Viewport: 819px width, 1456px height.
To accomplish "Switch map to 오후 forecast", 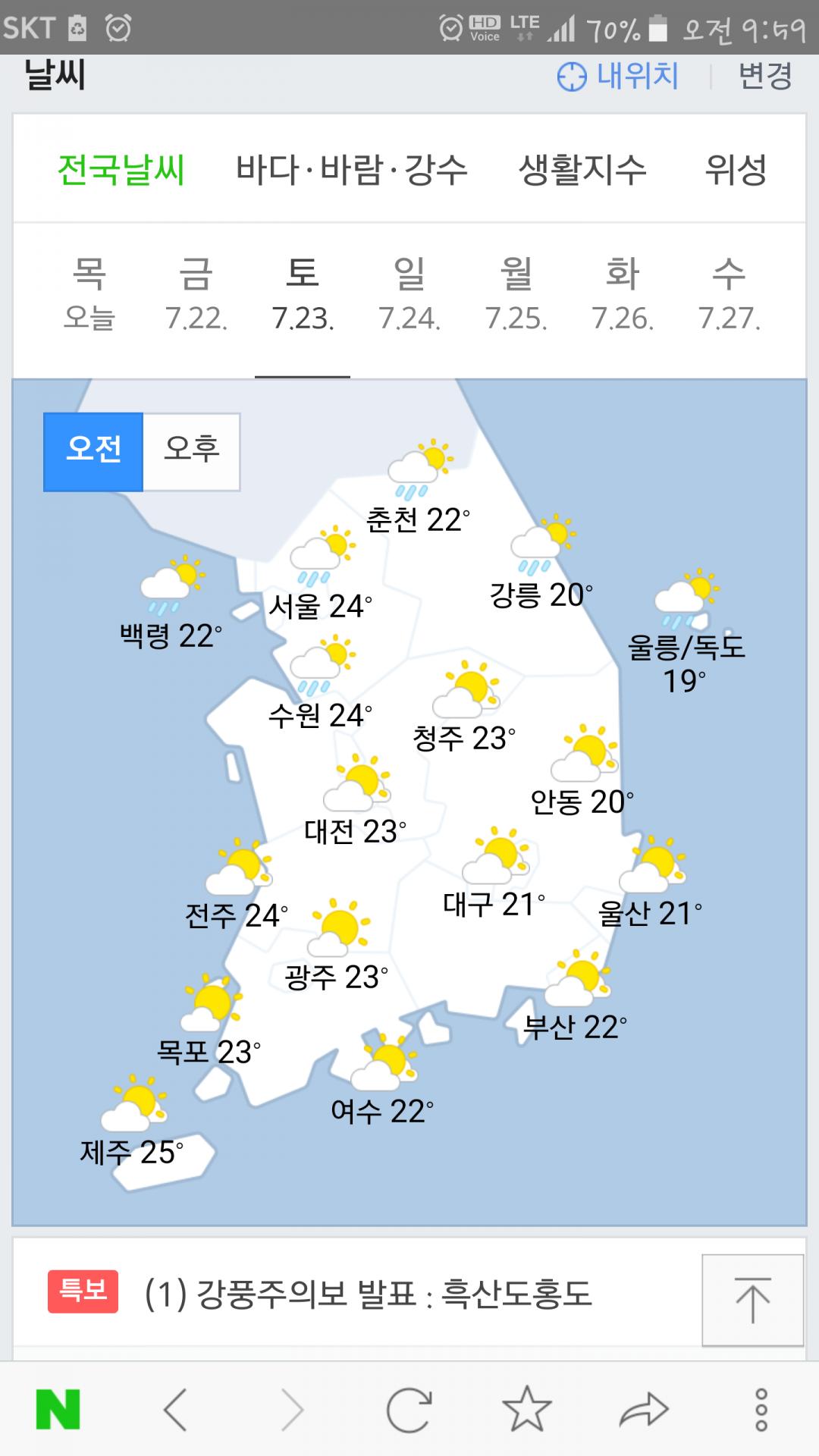I will point(192,451).
